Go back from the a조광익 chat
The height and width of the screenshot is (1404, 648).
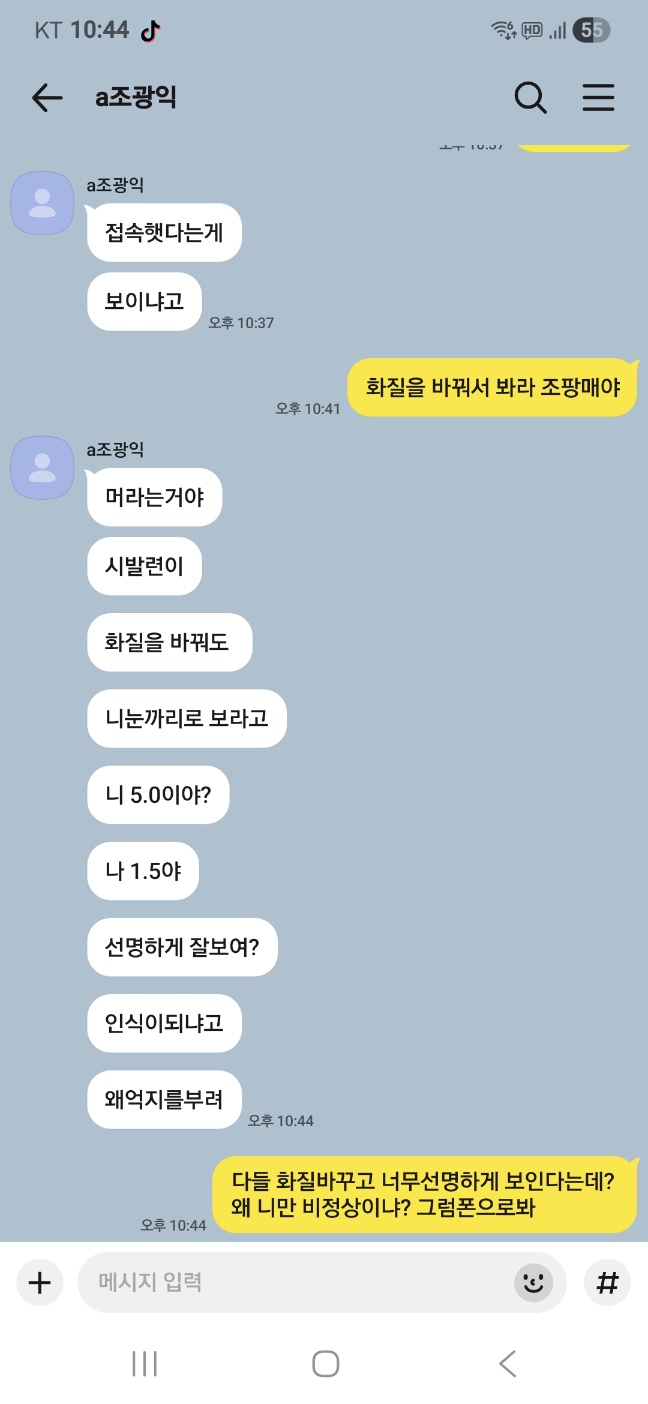(x=46, y=97)
